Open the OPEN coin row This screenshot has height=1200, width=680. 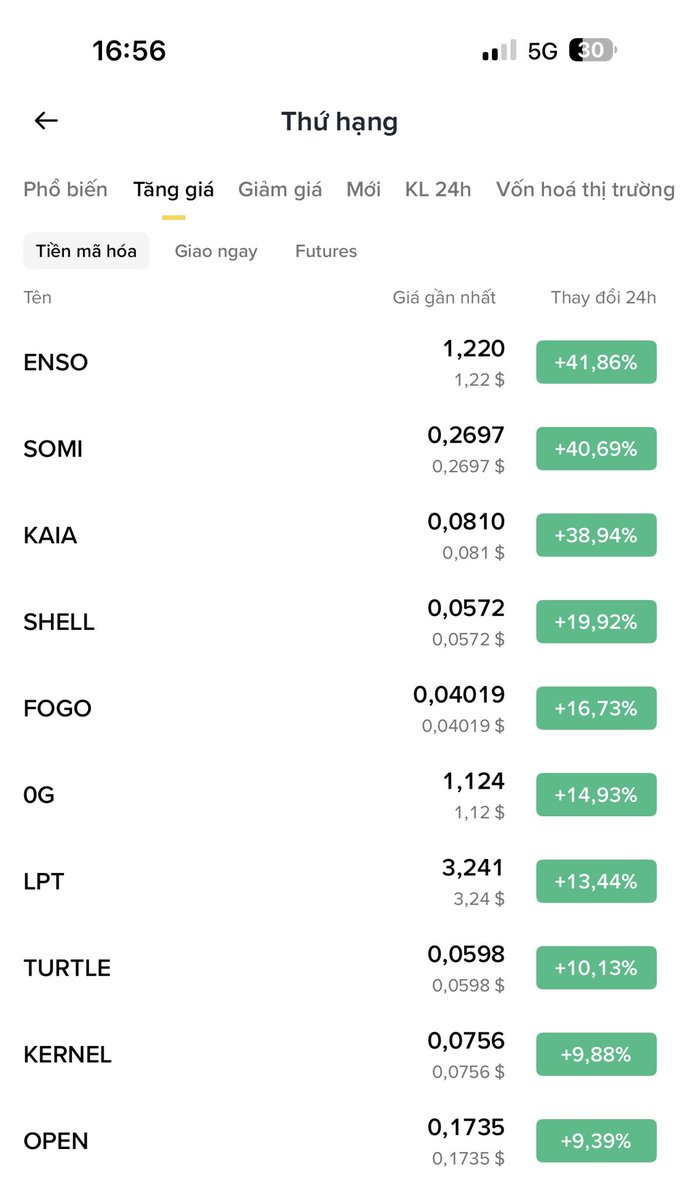56,1141
